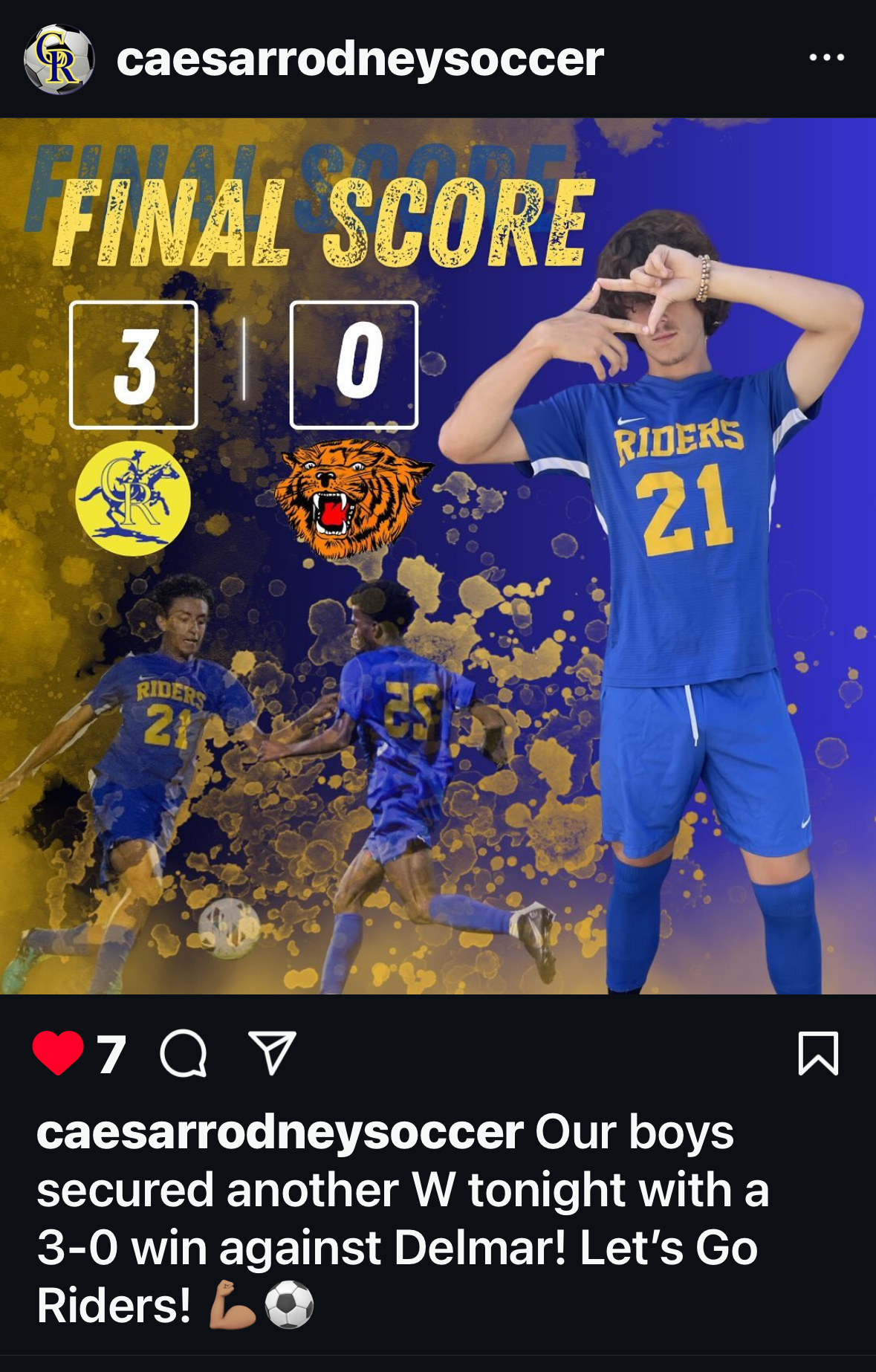Open caesarrodneysoccer profile picture

(59, 59)
